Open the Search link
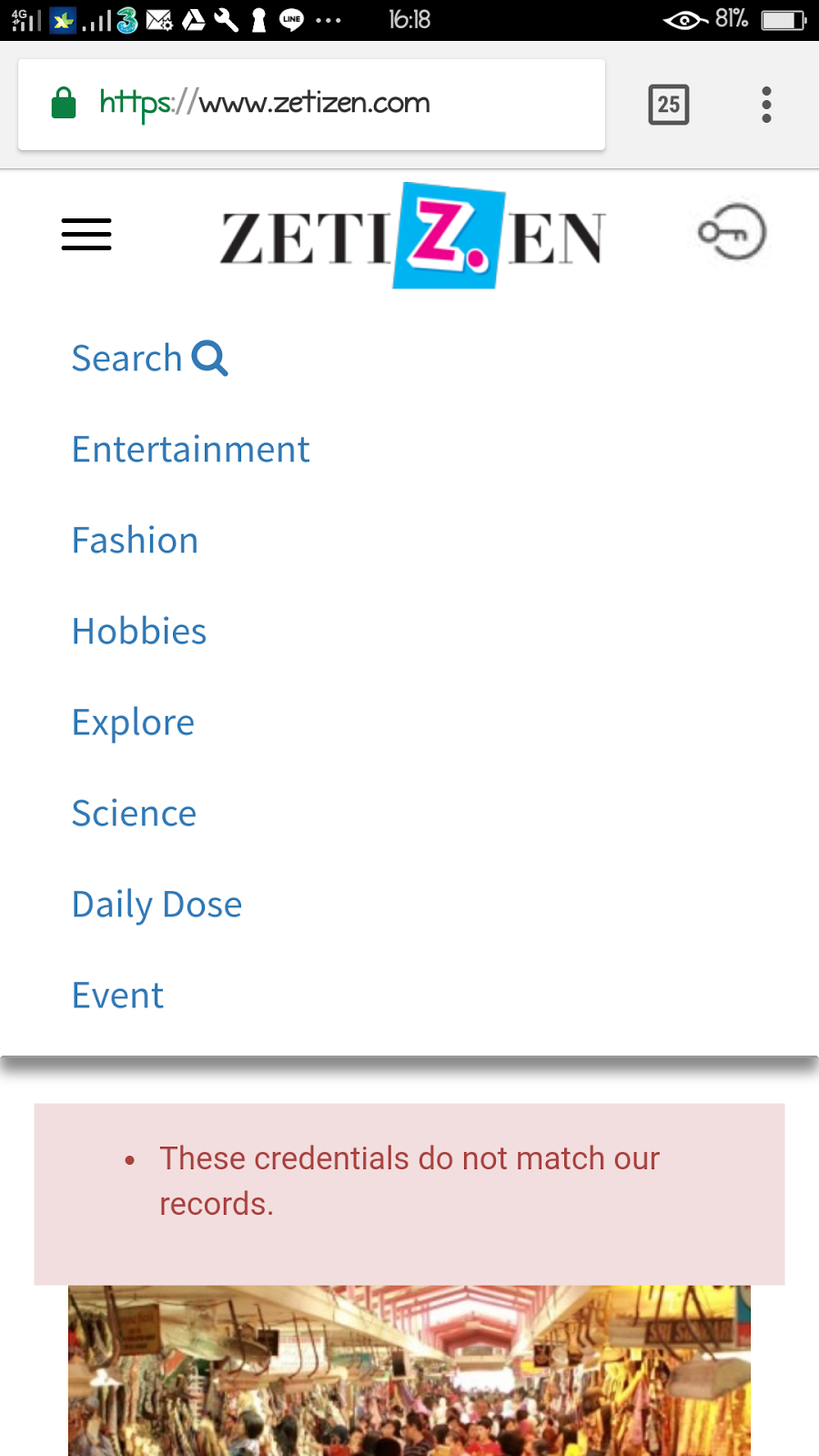The width and height of the screenshot is (819, 1456). [149, 359]
